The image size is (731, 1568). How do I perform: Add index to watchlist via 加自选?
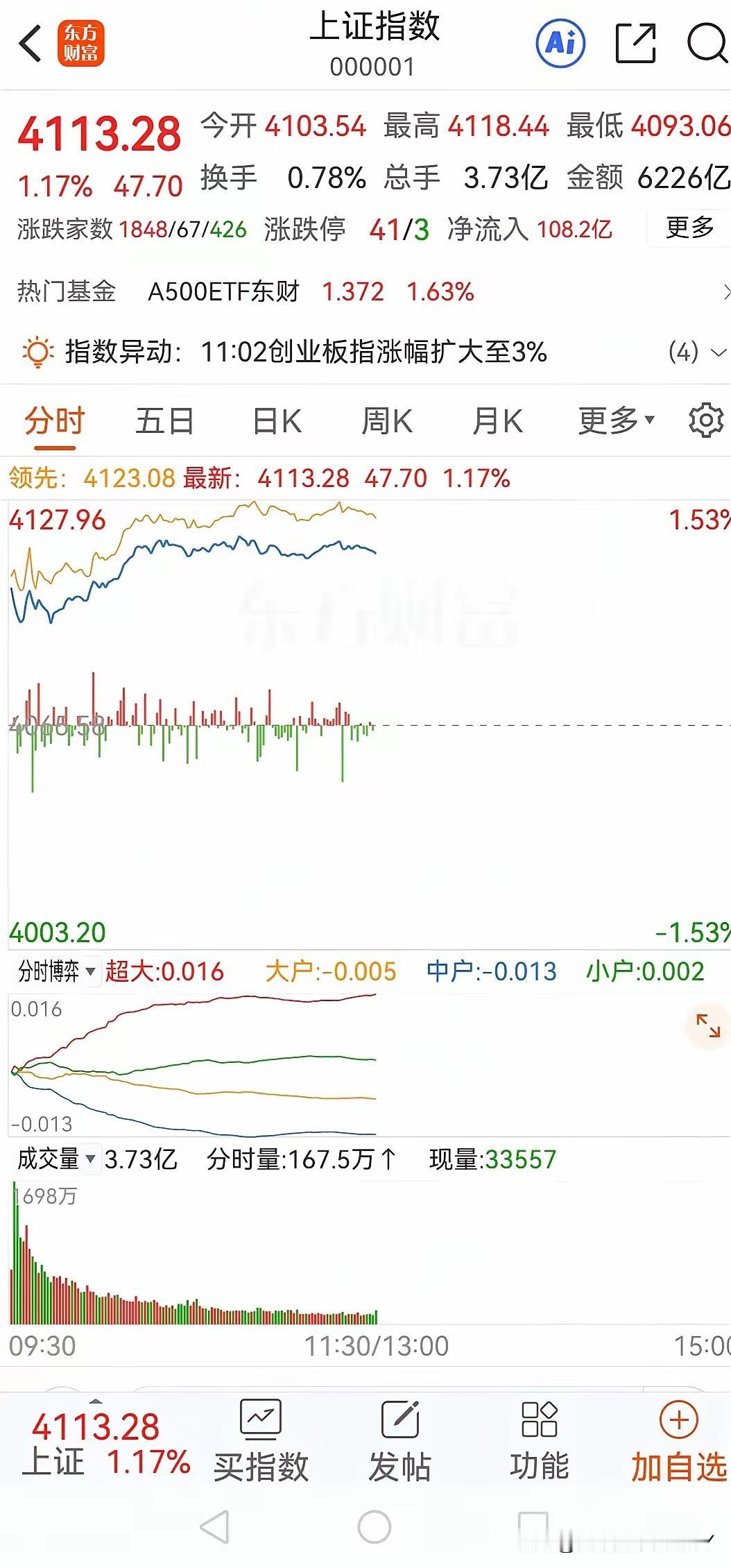678,1442
